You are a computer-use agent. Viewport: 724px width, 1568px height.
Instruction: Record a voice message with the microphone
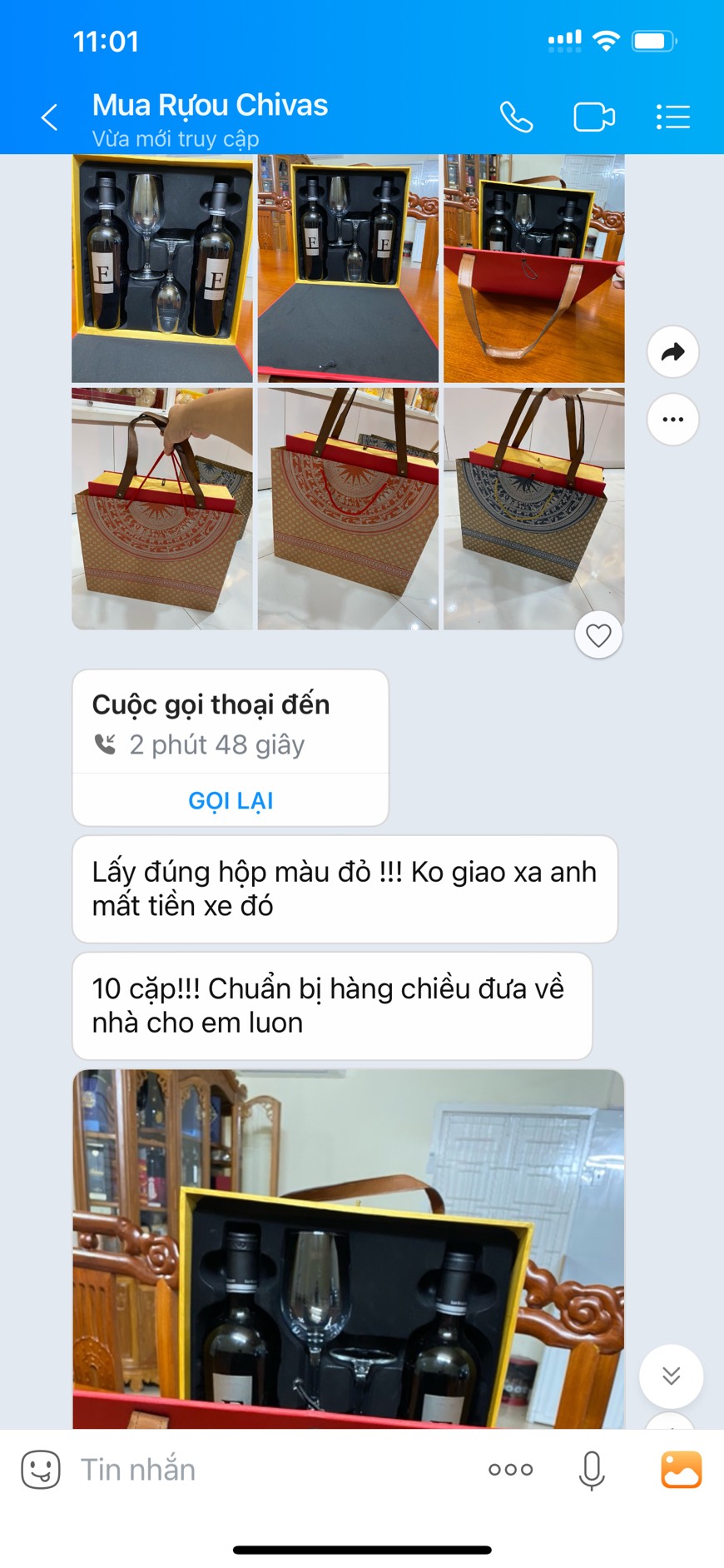592,1470
